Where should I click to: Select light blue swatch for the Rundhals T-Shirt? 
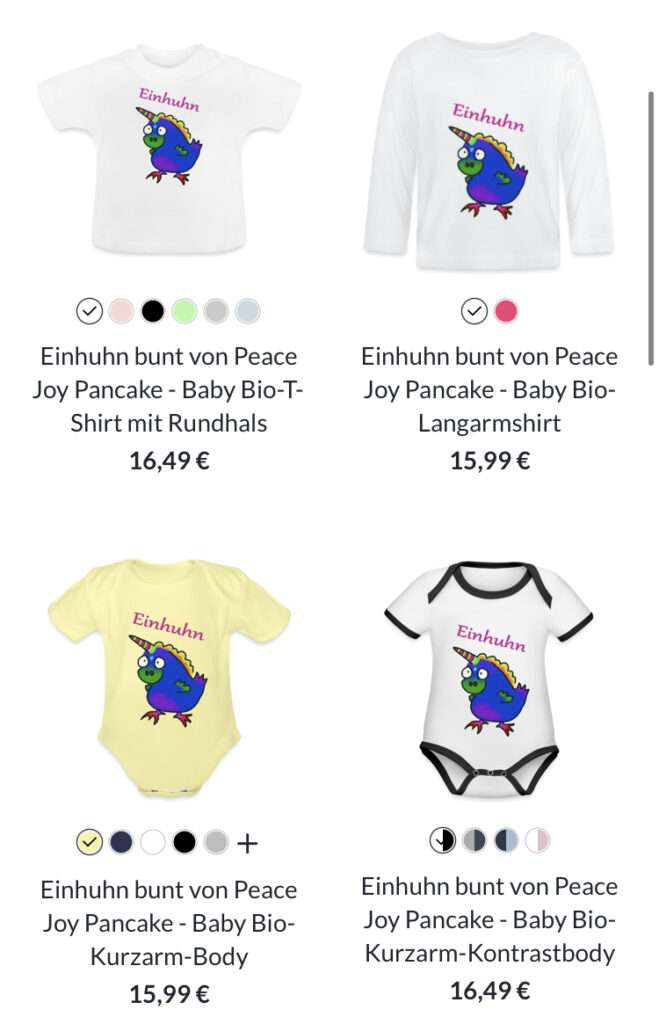pos(247,311)
